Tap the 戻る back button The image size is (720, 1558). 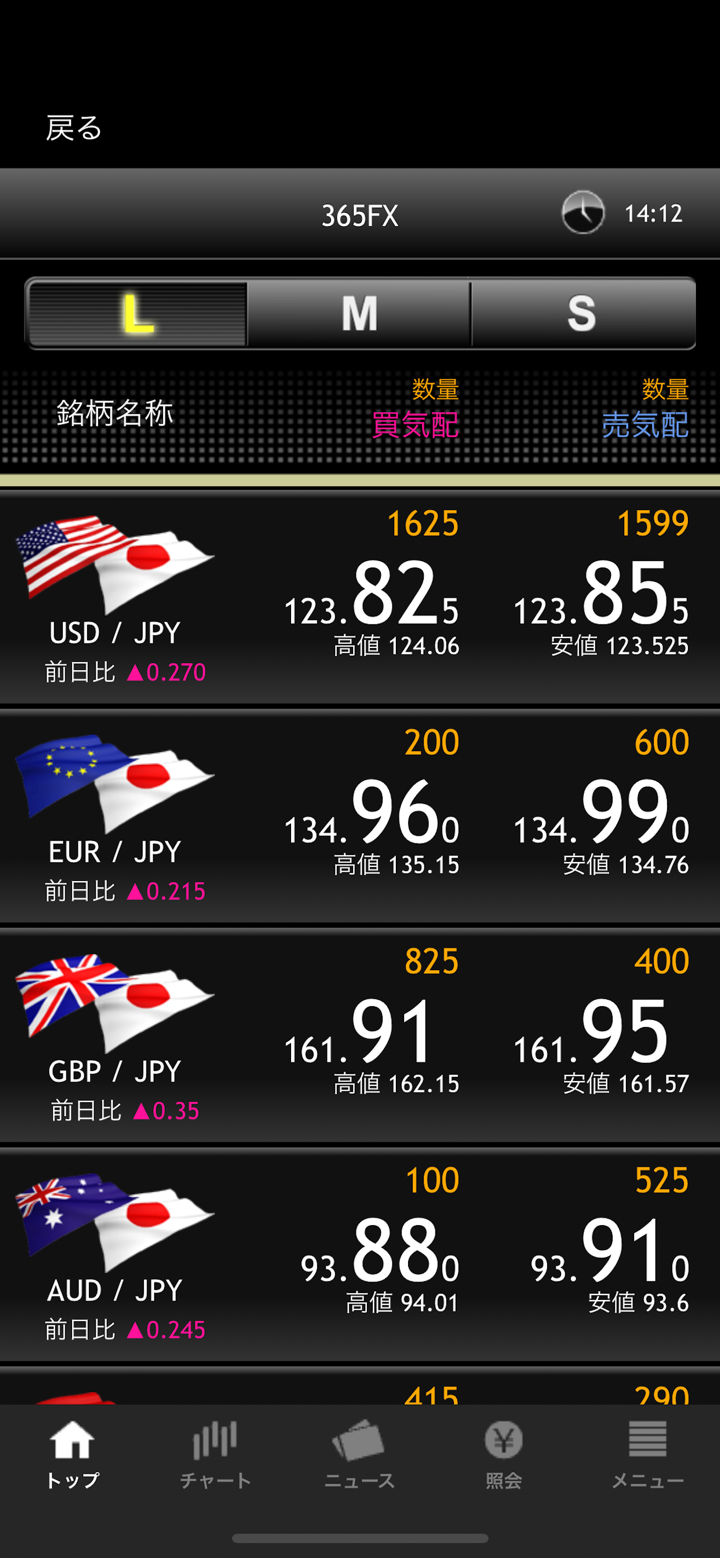click(x=74, y=128)
